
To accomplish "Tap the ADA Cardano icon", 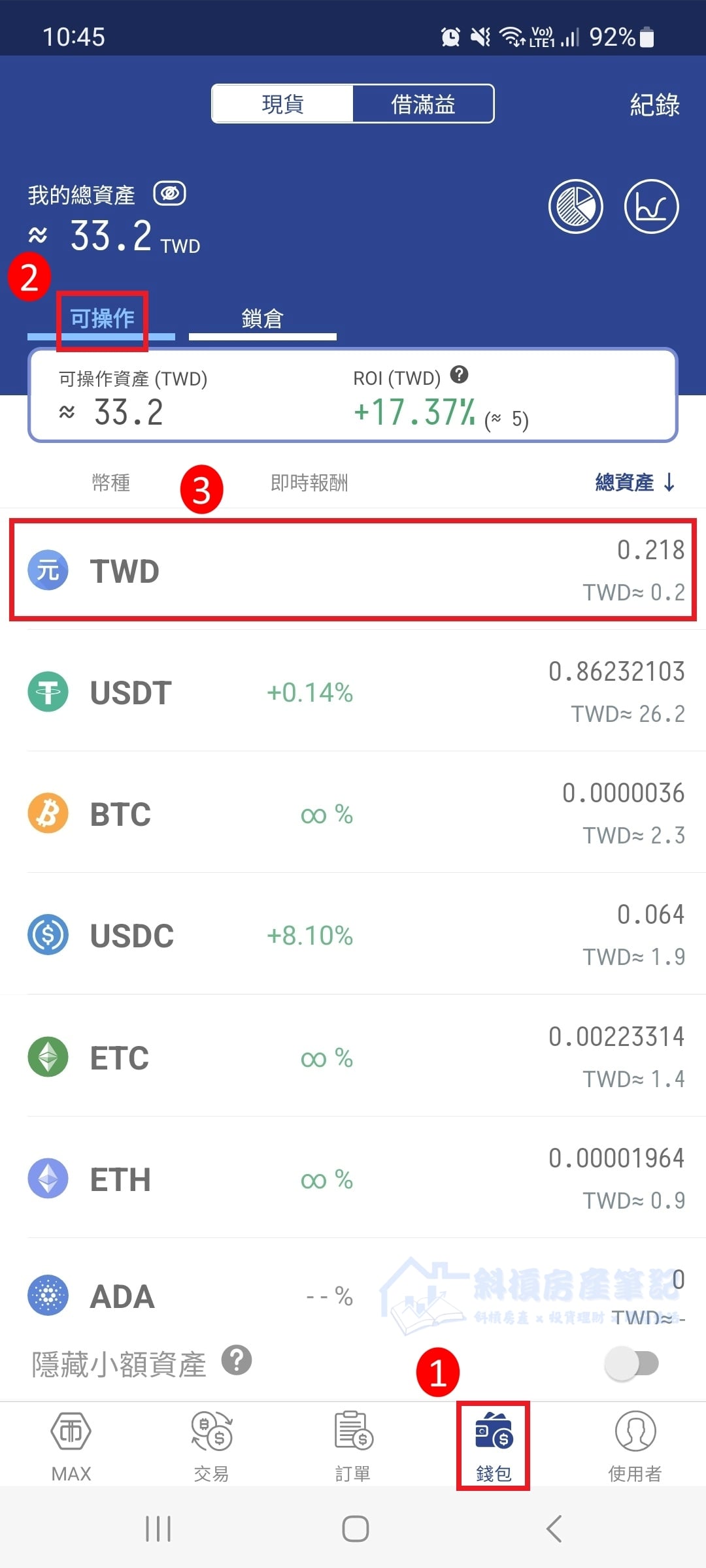I will click(x=48, y=1296).
